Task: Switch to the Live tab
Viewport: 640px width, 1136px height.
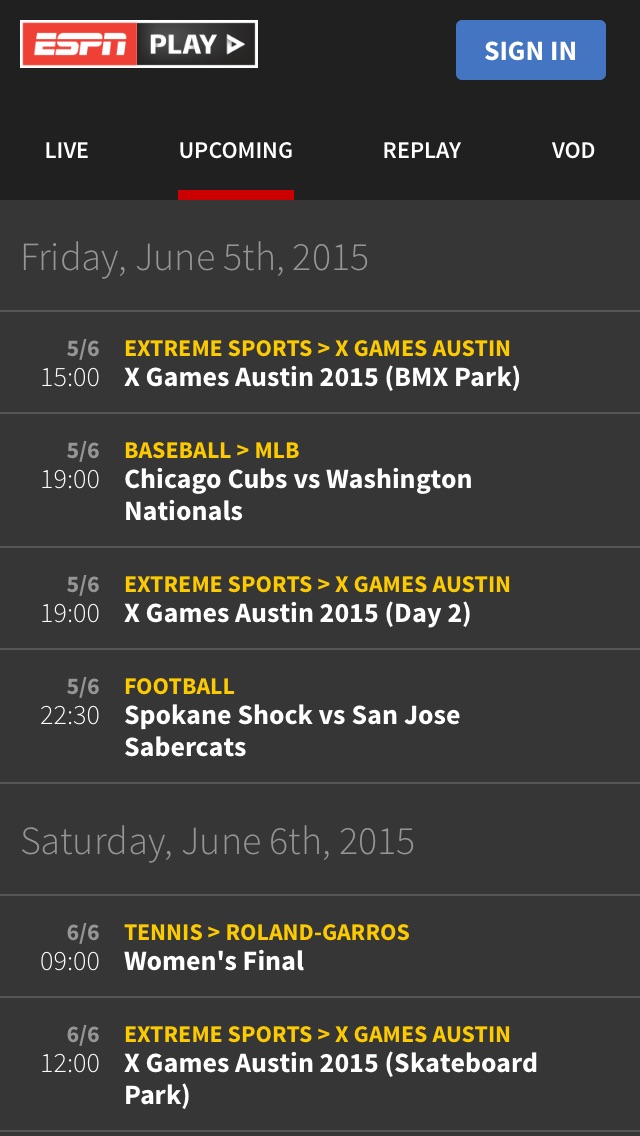Action: pos(67,151)
